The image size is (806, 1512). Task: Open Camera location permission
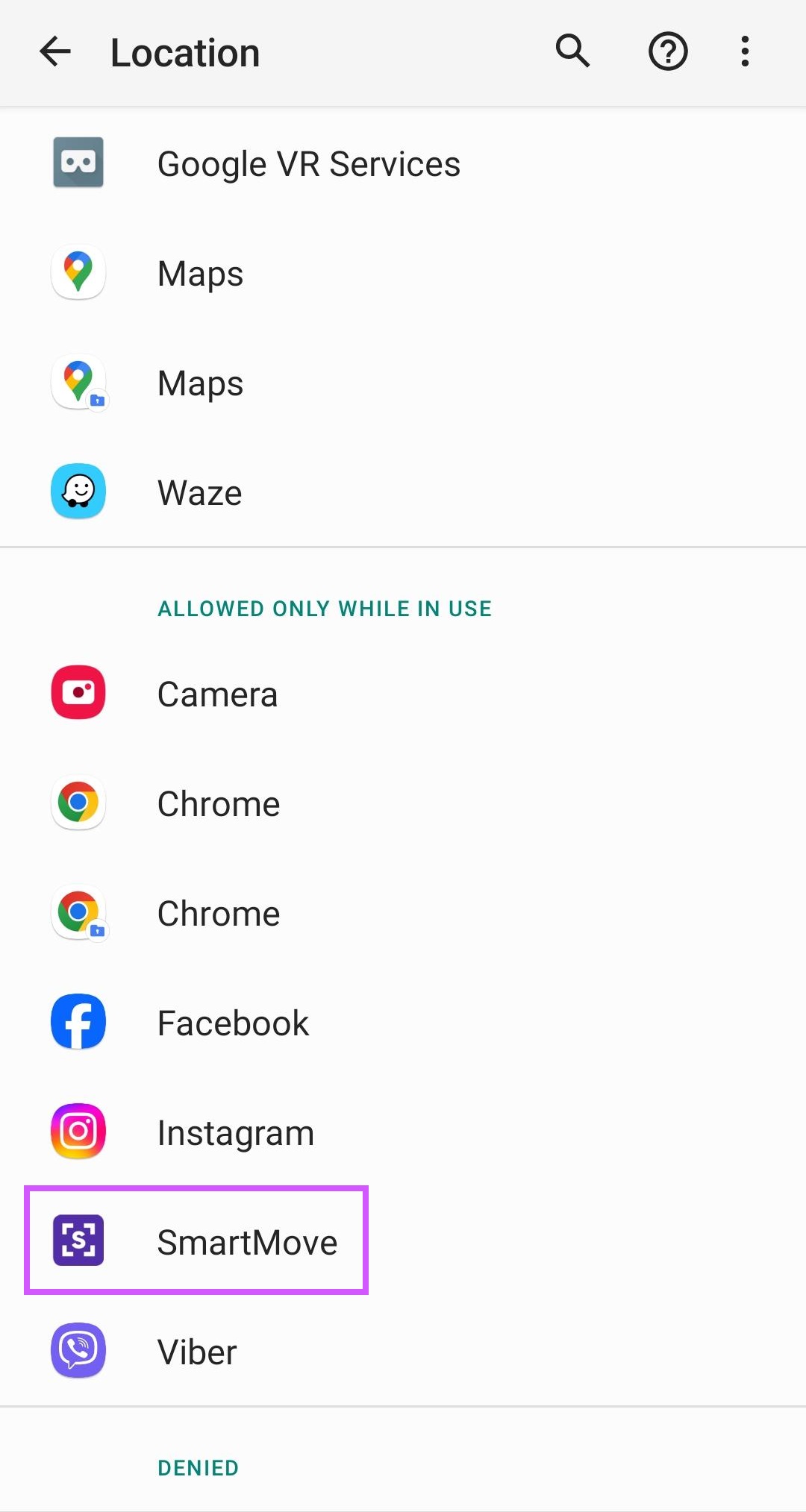[217, 694]
